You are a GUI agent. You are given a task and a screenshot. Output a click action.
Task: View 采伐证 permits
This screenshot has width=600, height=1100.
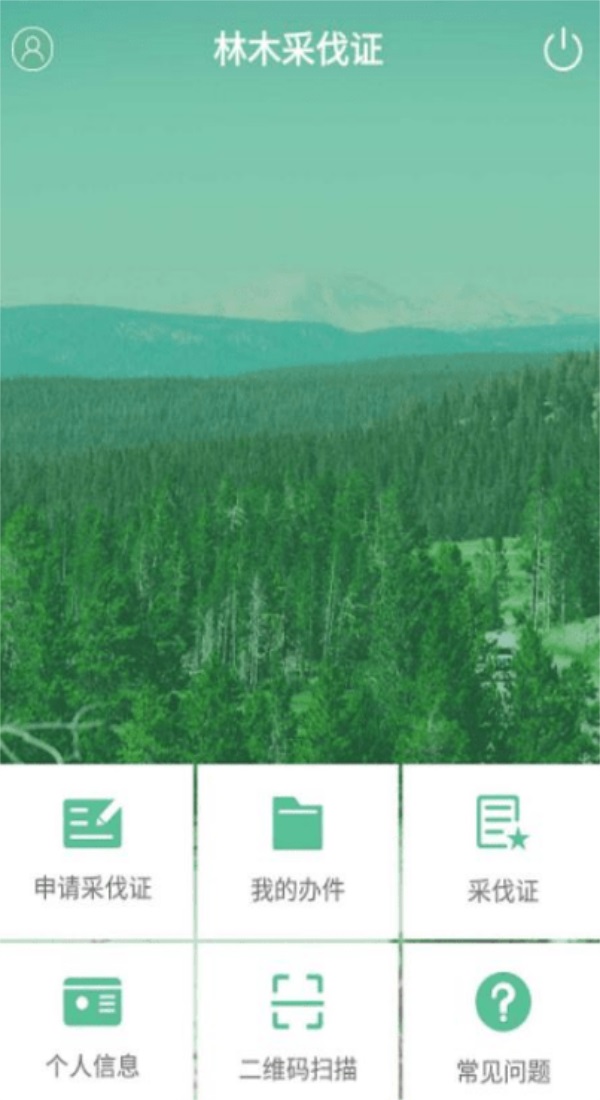point(502,849)
